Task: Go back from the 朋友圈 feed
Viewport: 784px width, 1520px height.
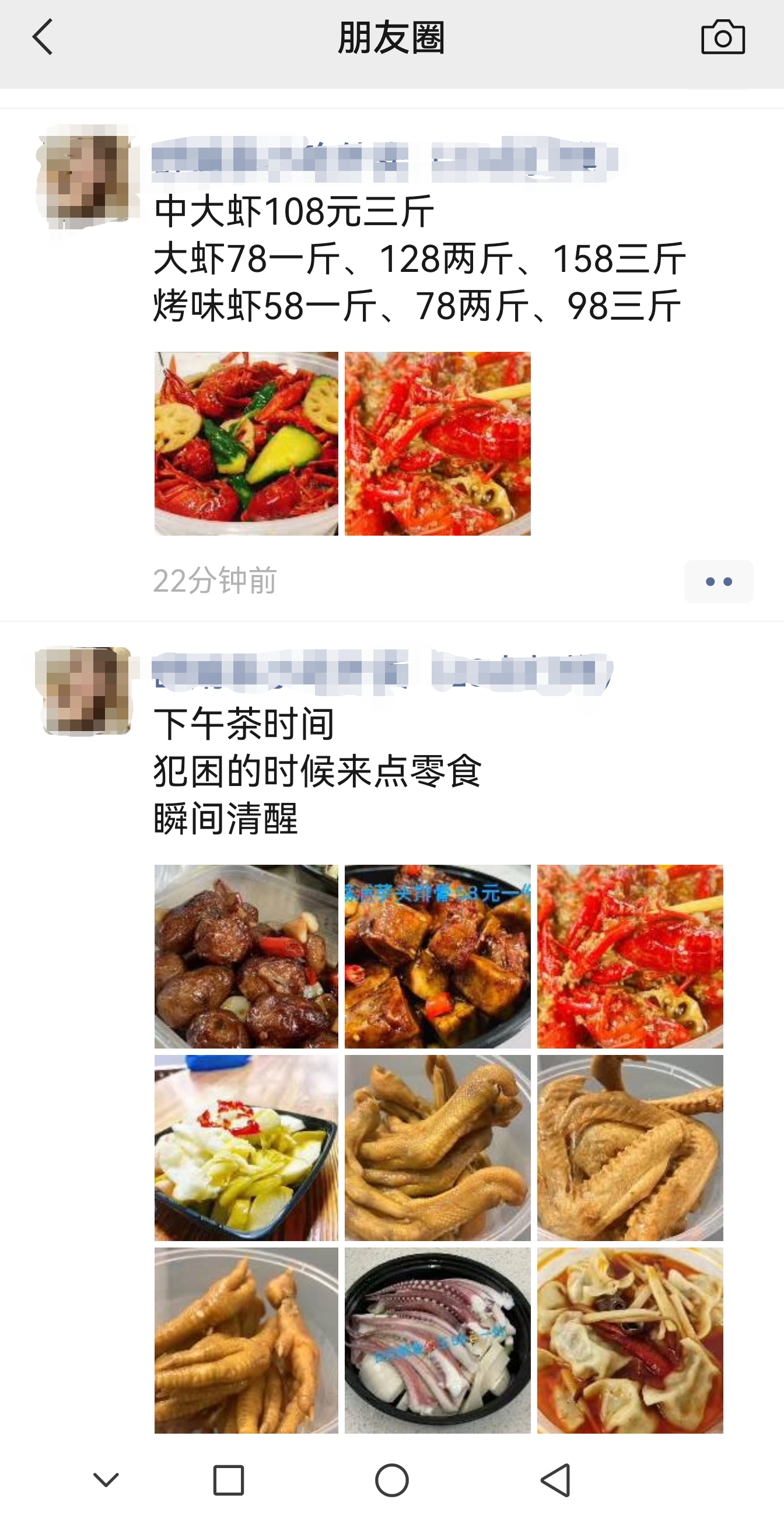Action: pos(43,37)
